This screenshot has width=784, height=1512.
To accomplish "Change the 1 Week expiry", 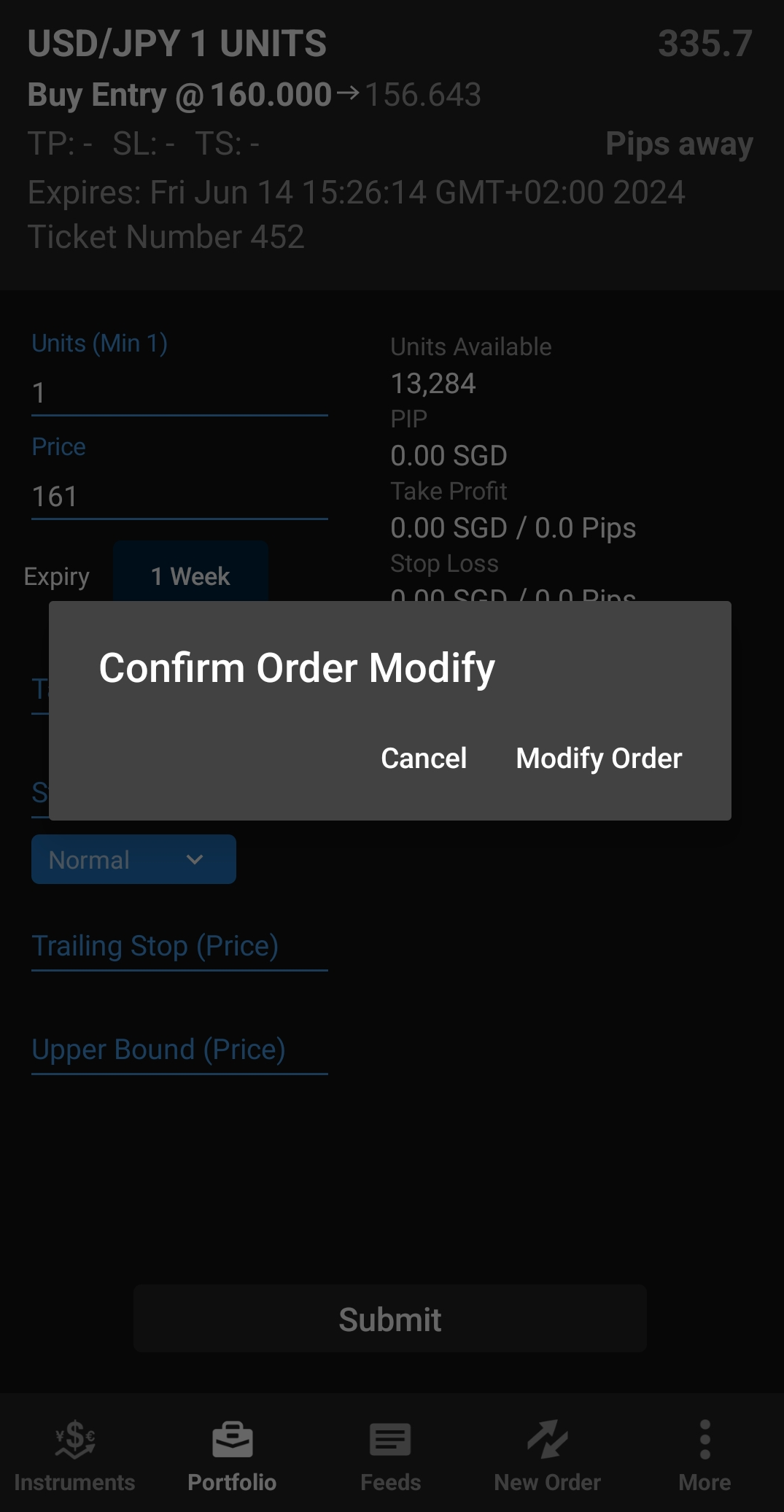I will point(190,575).
